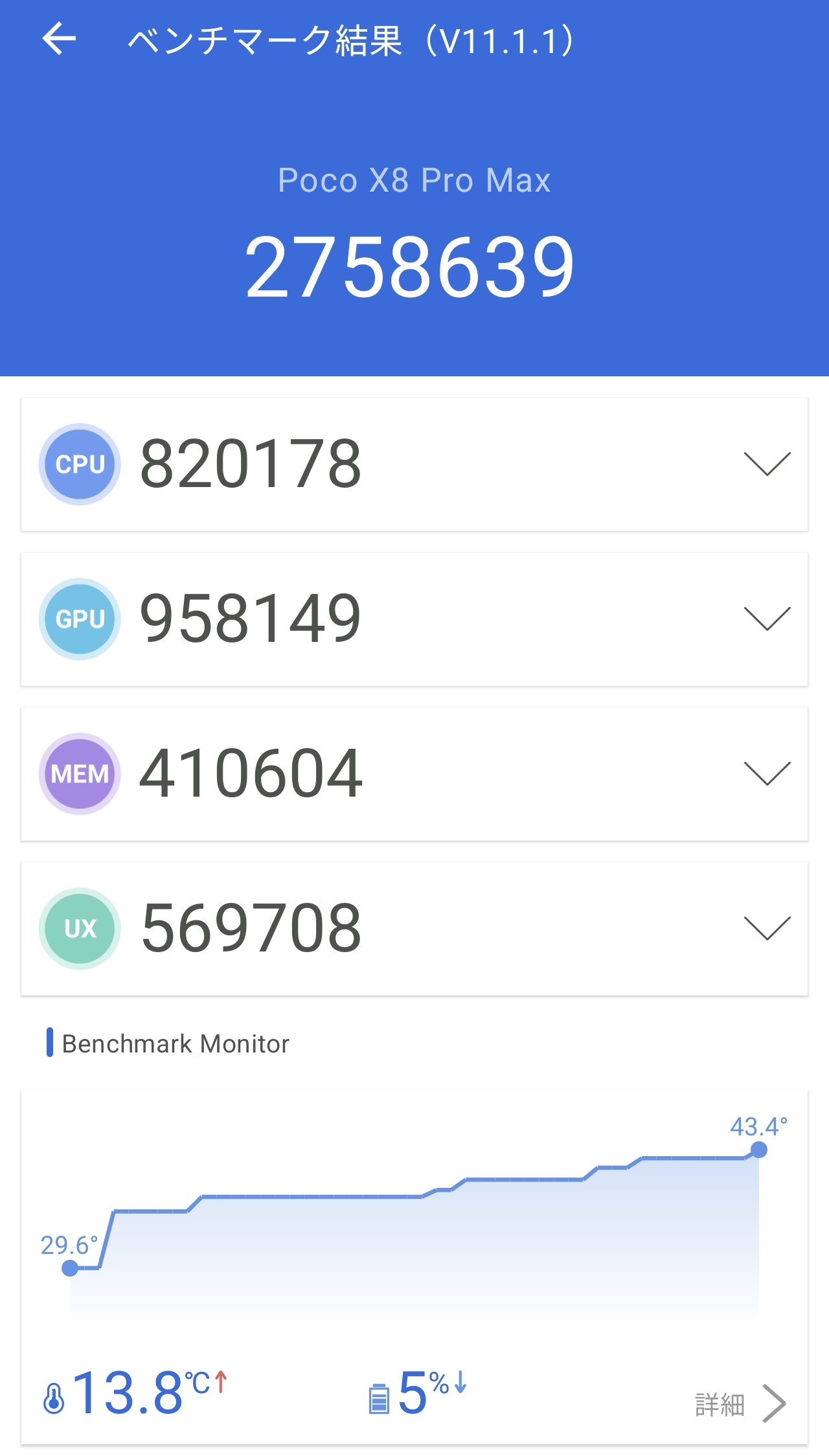Go back using the top arrow
The height and width of the screenshot is (1456, 829).
coord(59,40)
